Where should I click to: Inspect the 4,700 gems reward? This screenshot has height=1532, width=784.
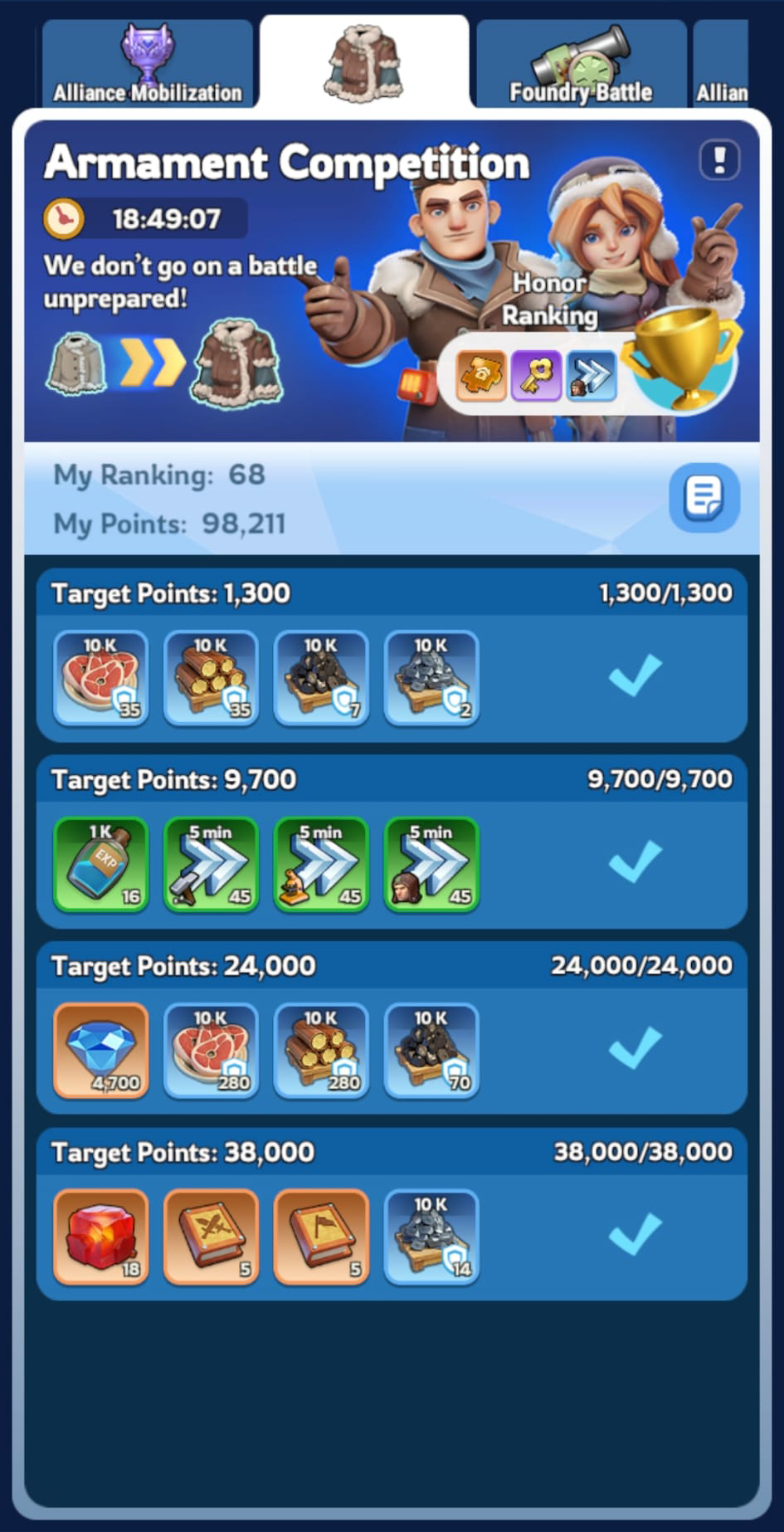pyautogui.click(x=101, y=1051)
